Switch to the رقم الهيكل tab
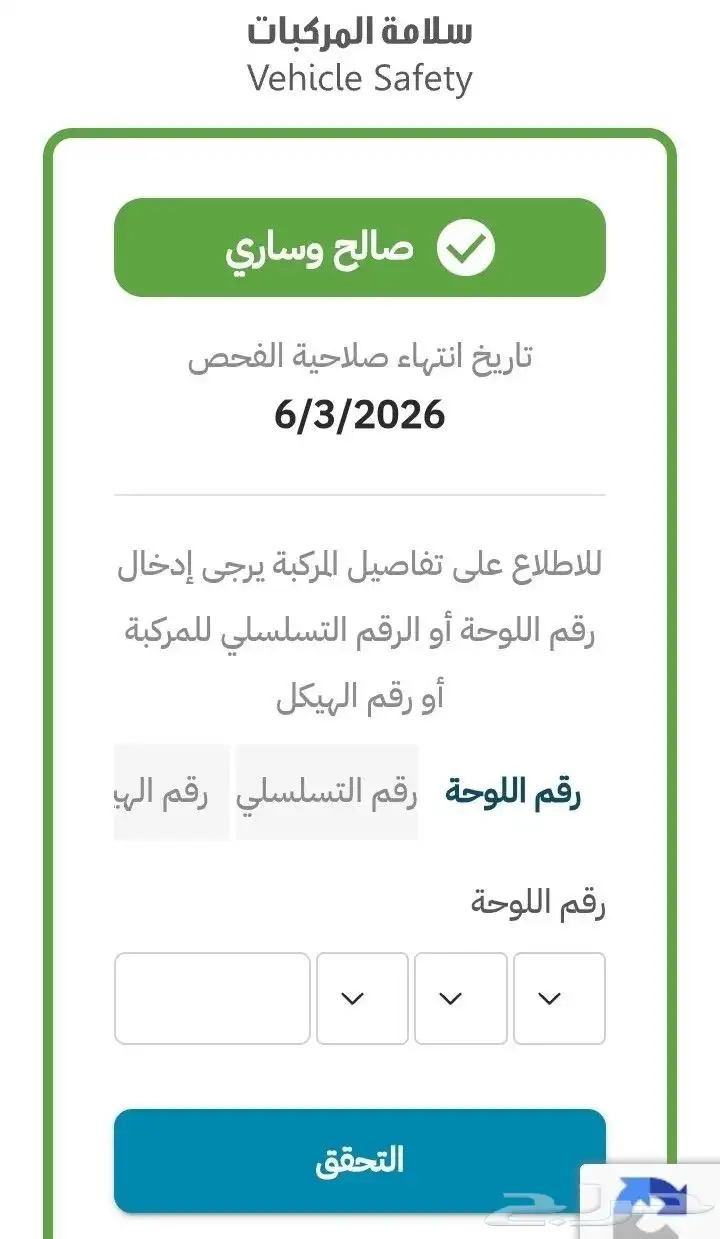The width and height of the screenshot is (720, 1239). coord(172,792)
